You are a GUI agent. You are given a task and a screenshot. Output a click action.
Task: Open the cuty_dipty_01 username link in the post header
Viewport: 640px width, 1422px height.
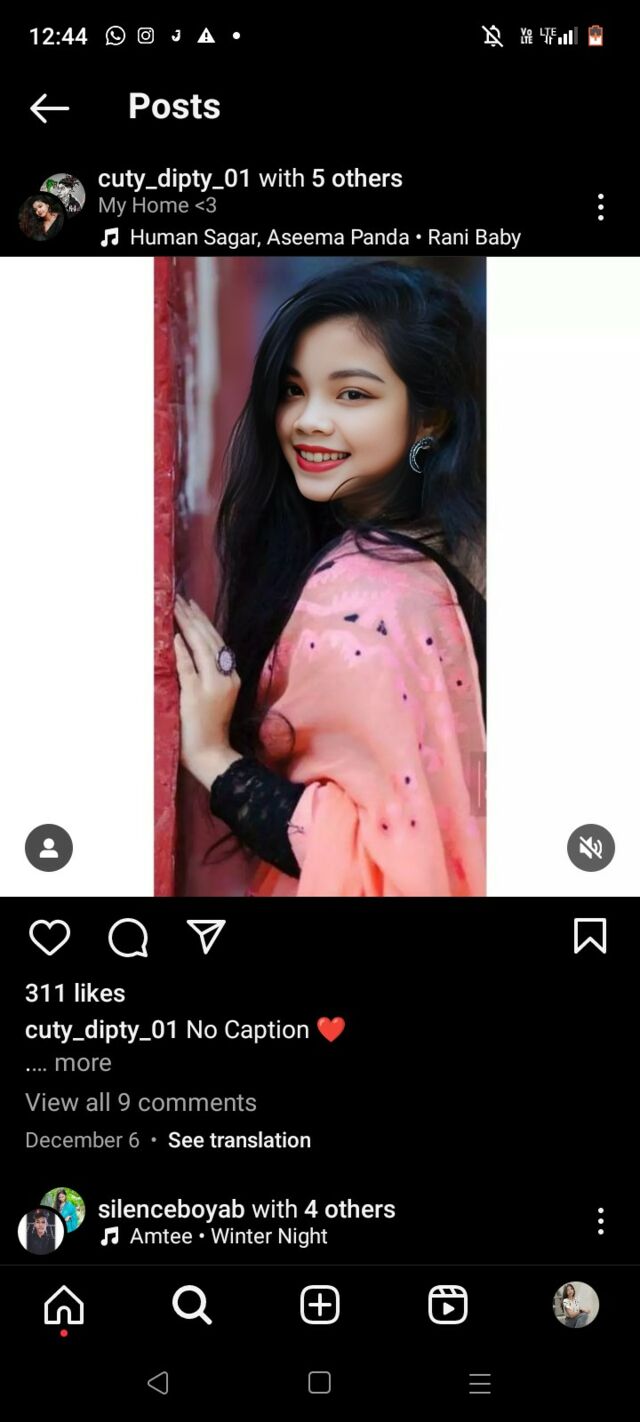pos(174,178)
